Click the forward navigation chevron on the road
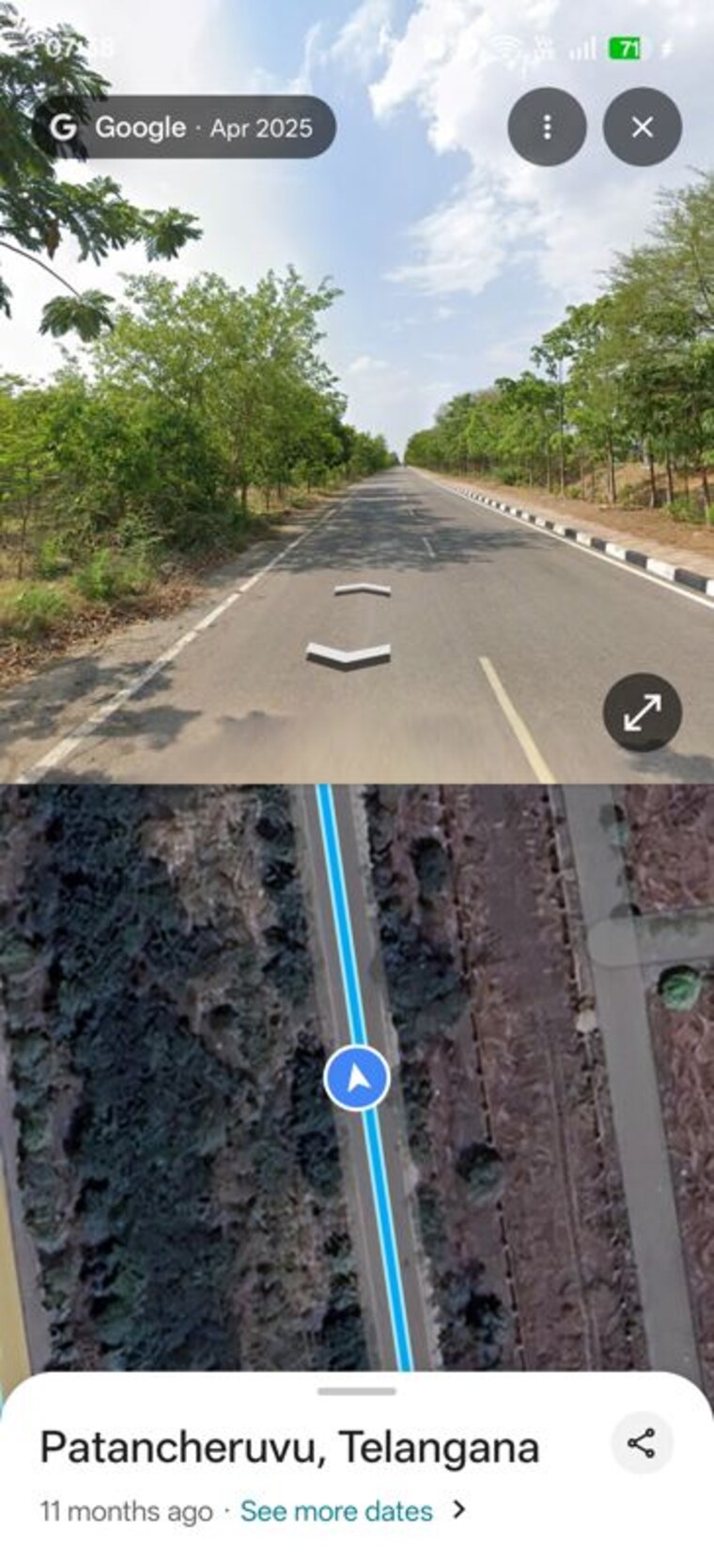 pos(360,592)
